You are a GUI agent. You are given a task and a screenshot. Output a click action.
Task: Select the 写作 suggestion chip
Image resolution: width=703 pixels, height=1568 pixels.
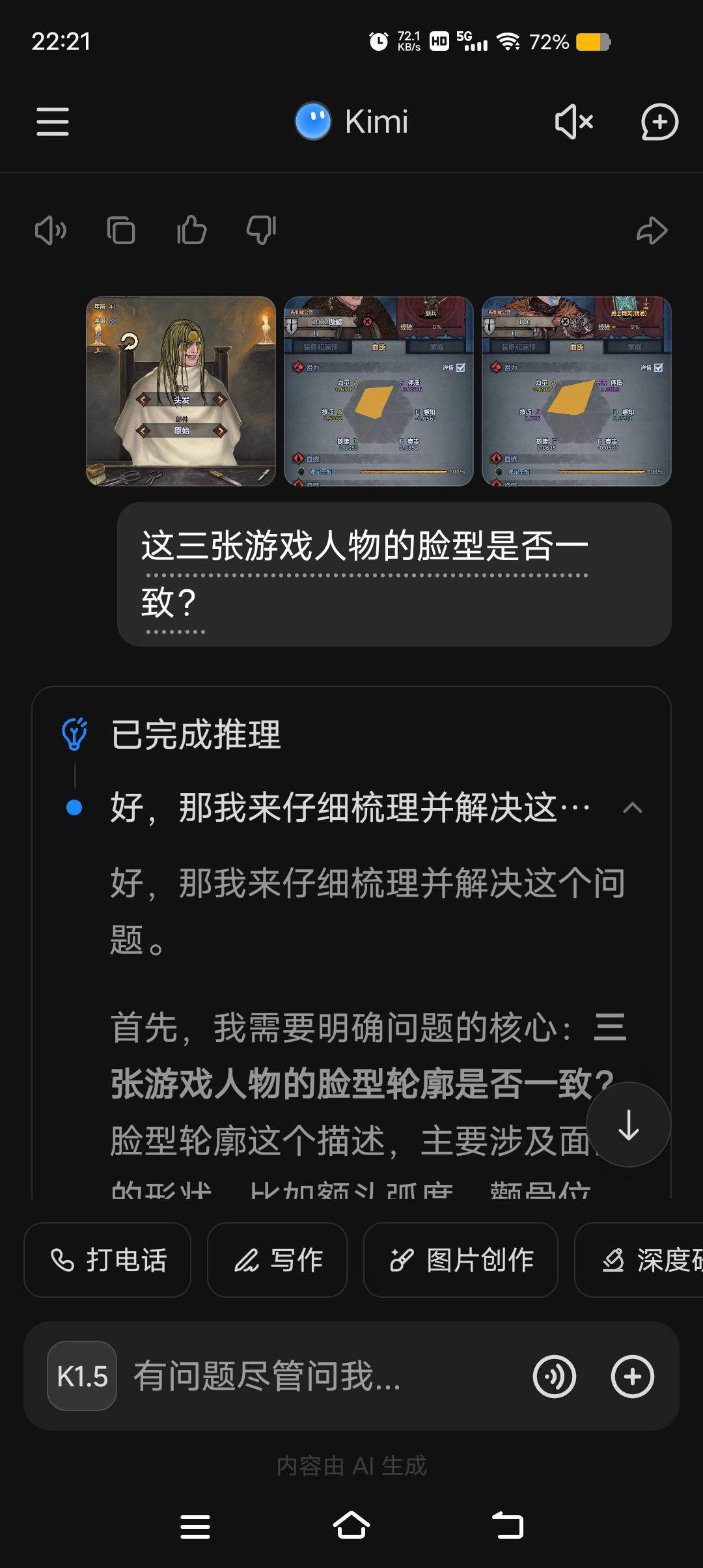click(x=276, y=1259)
